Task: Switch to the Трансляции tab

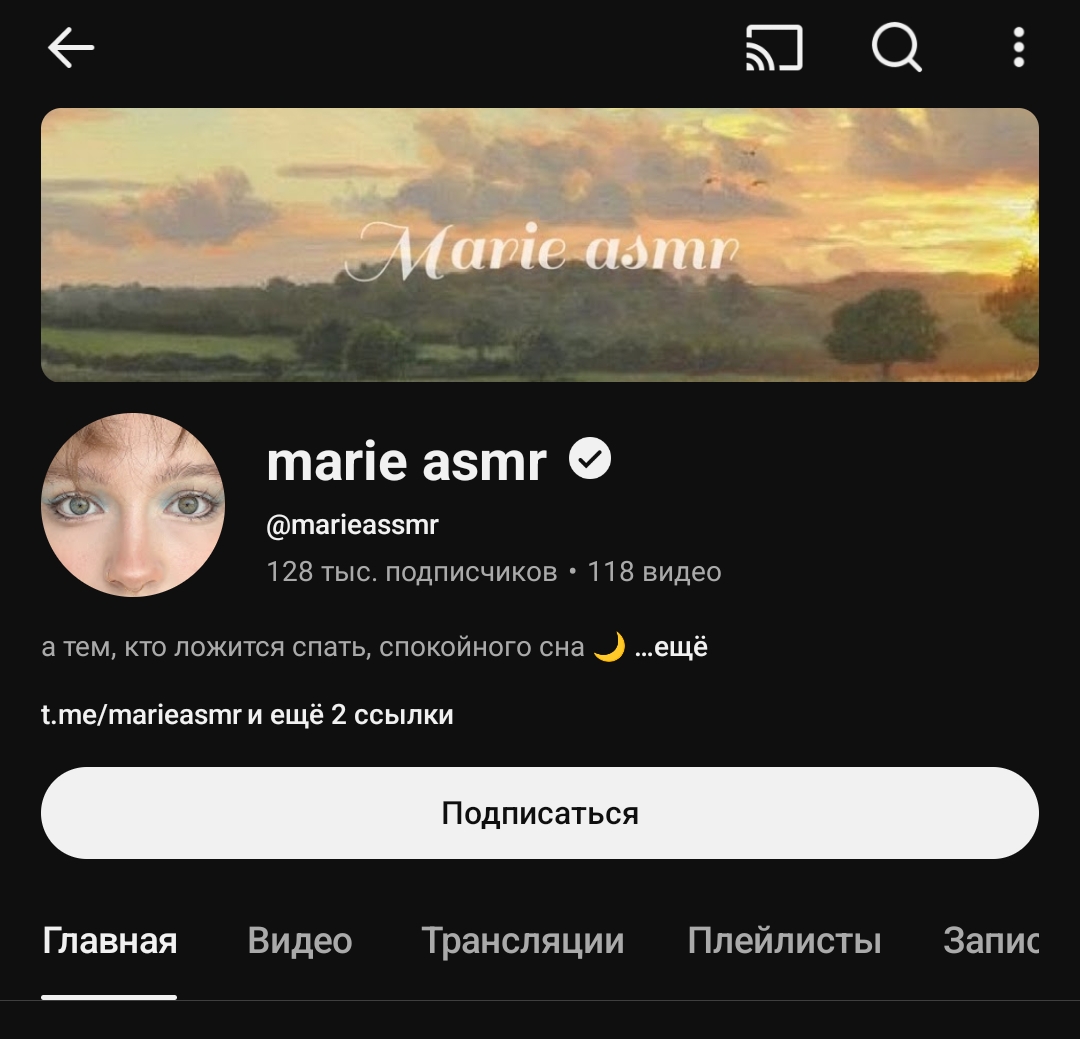Action: [522, 941]
